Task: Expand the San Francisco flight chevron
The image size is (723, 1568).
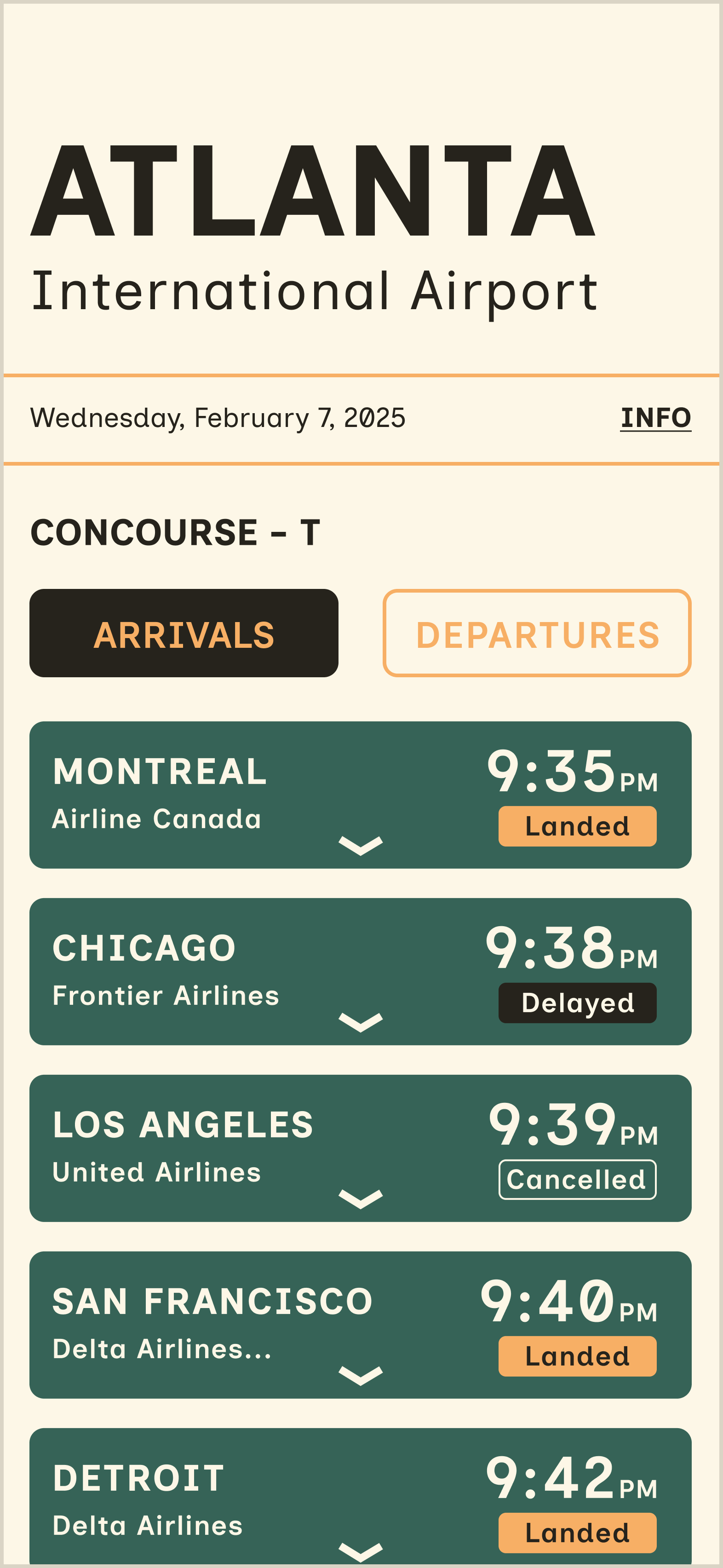Action: (360, 1375)
